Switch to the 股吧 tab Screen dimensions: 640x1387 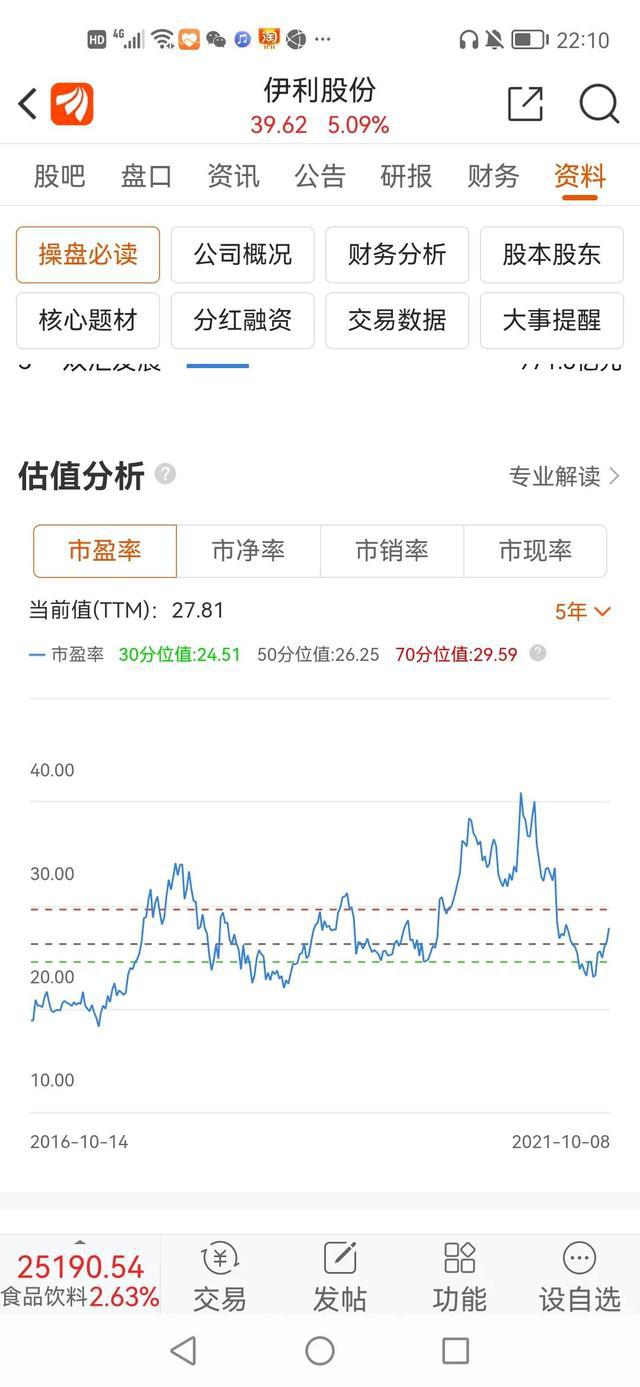tap(60, 176)
